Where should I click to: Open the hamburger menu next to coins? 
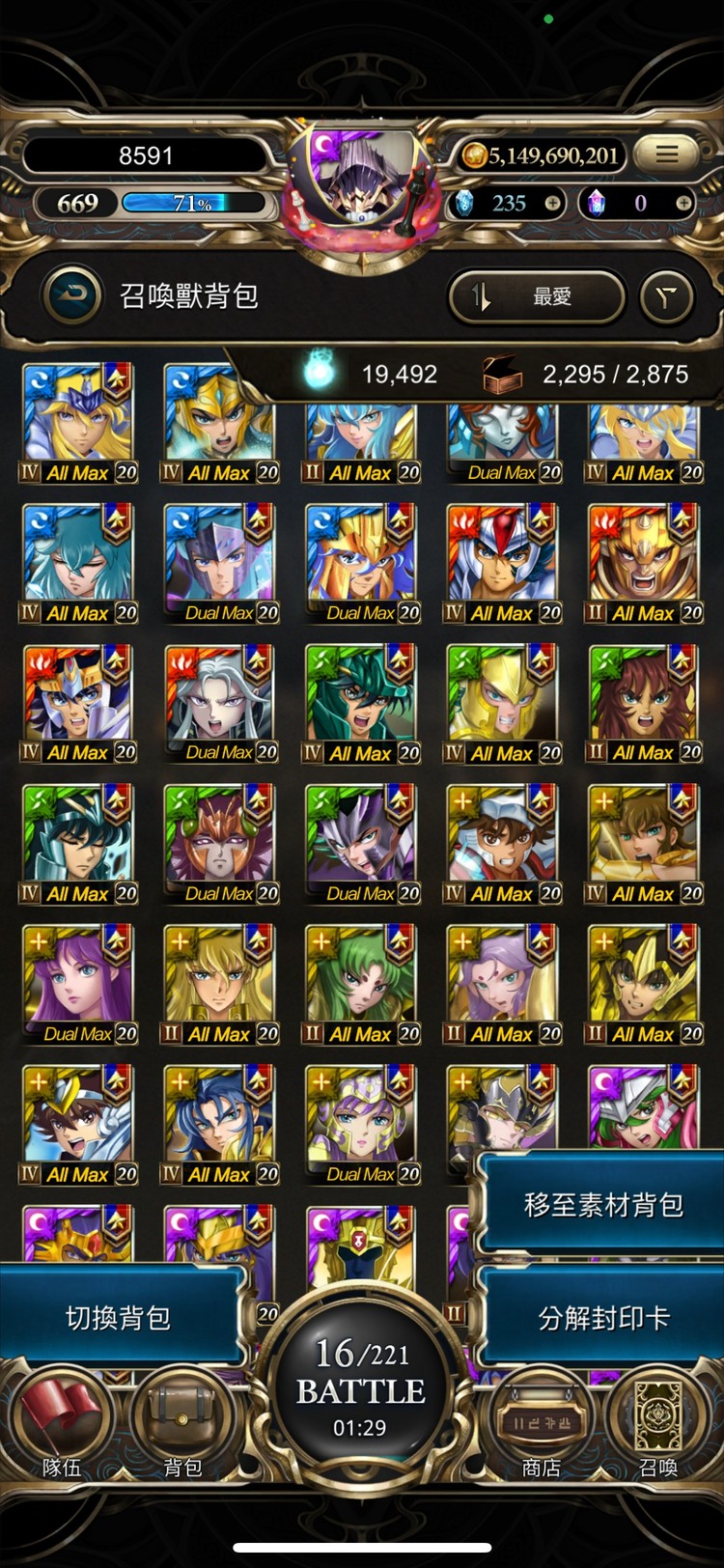[x=667, y=154]
